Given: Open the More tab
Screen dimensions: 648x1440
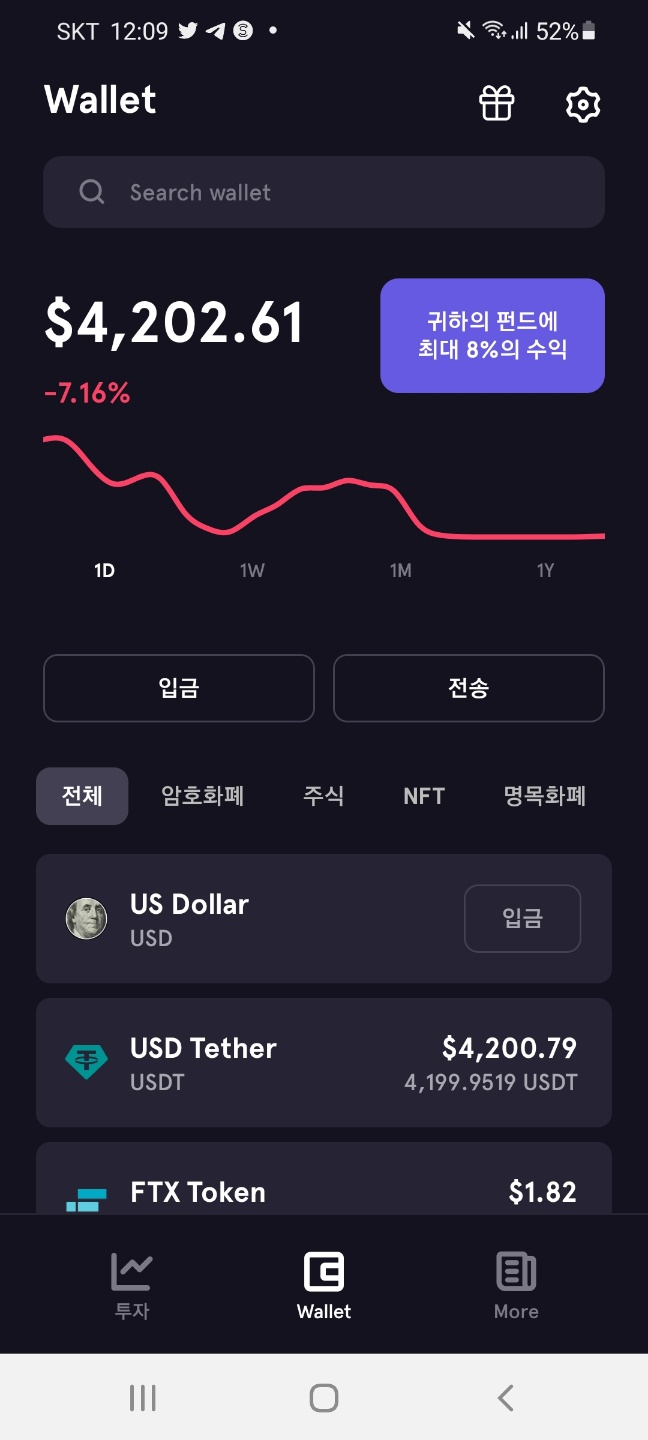Looking at the screenshot, I should pyautogui.click(x=516, y=1285).
